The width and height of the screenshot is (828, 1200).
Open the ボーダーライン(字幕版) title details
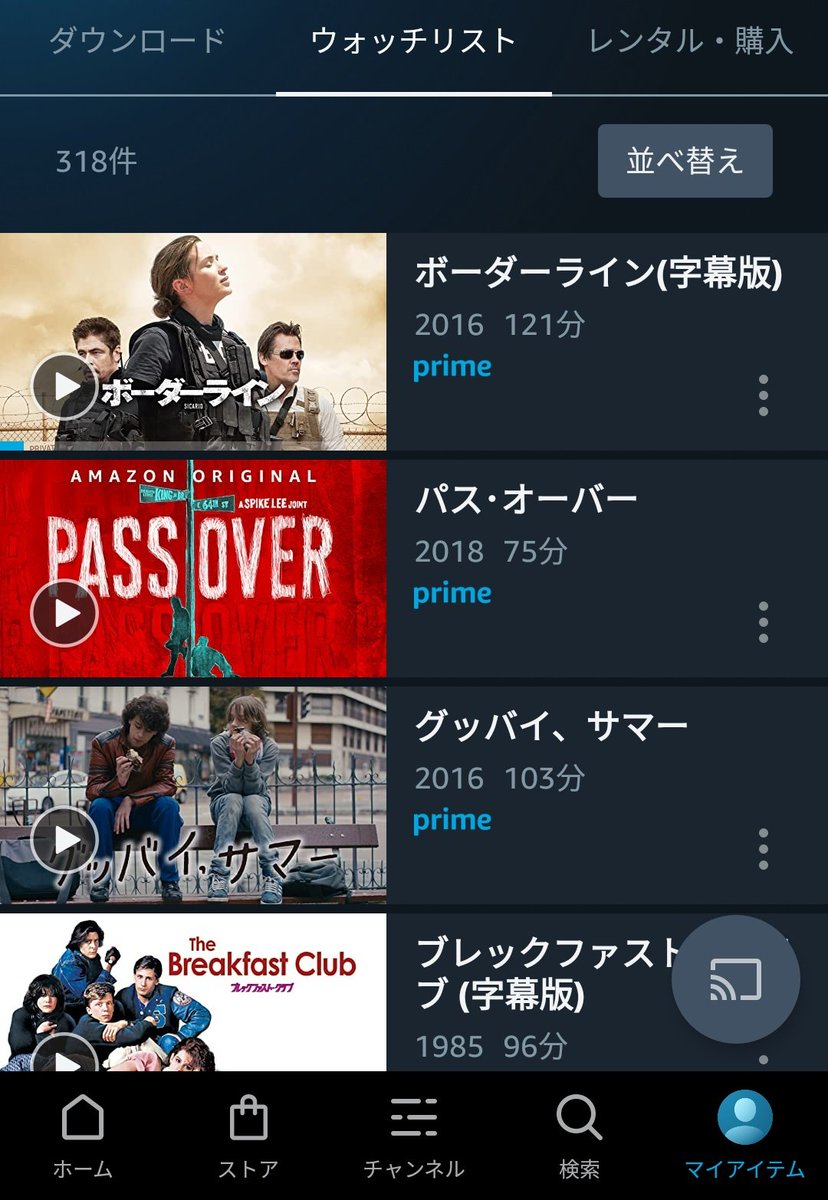(x=598, y=273)
